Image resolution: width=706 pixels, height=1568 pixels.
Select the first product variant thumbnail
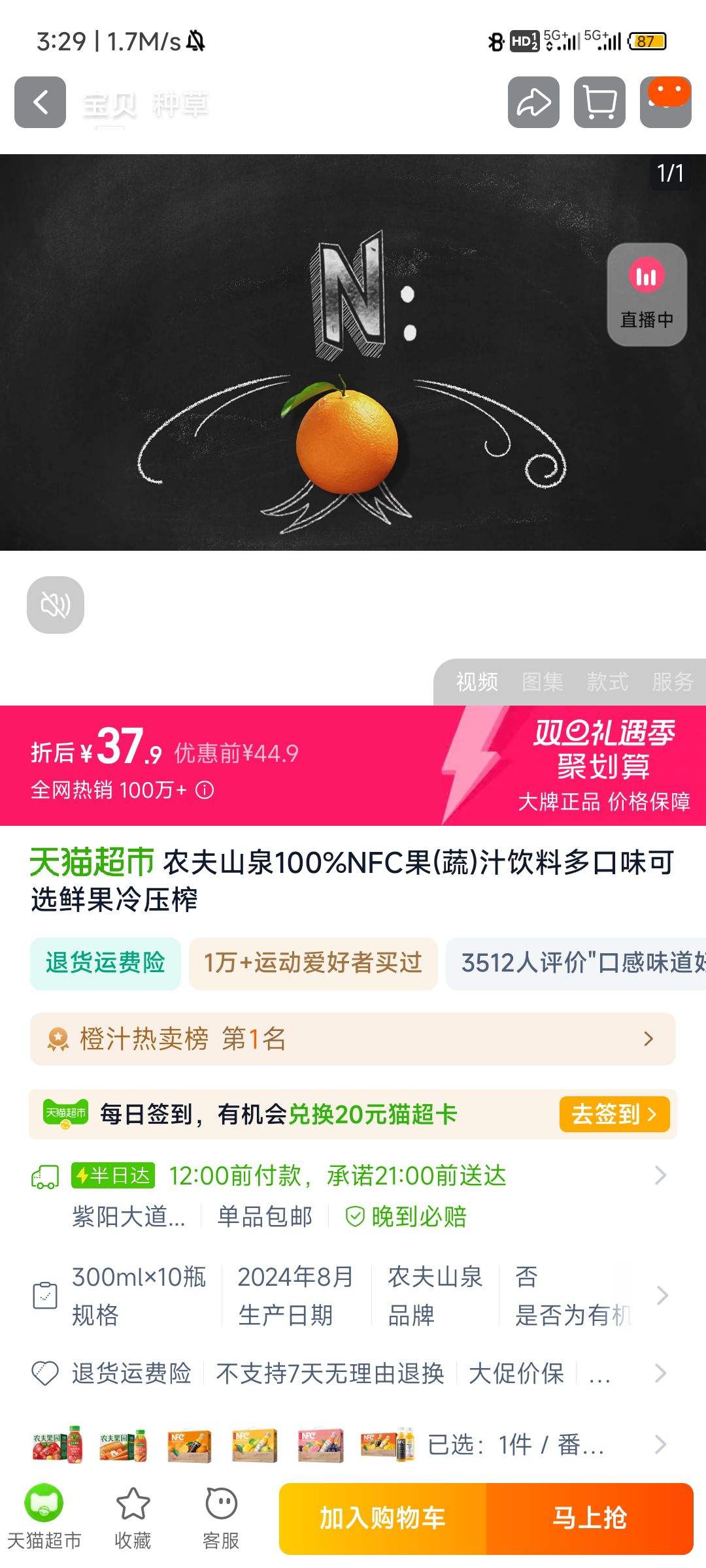tap(58, 1446)
